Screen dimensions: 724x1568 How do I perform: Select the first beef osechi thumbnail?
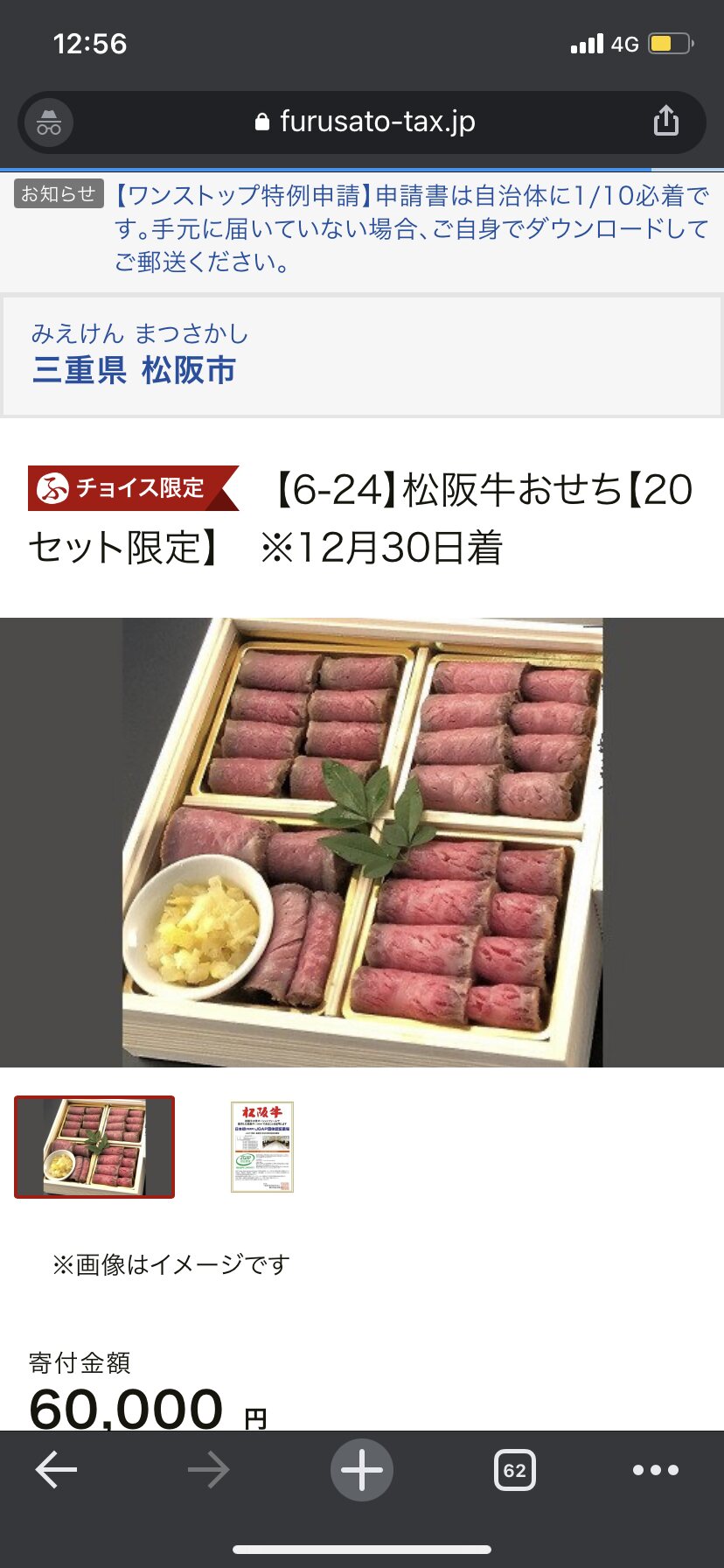[94, 1146]
